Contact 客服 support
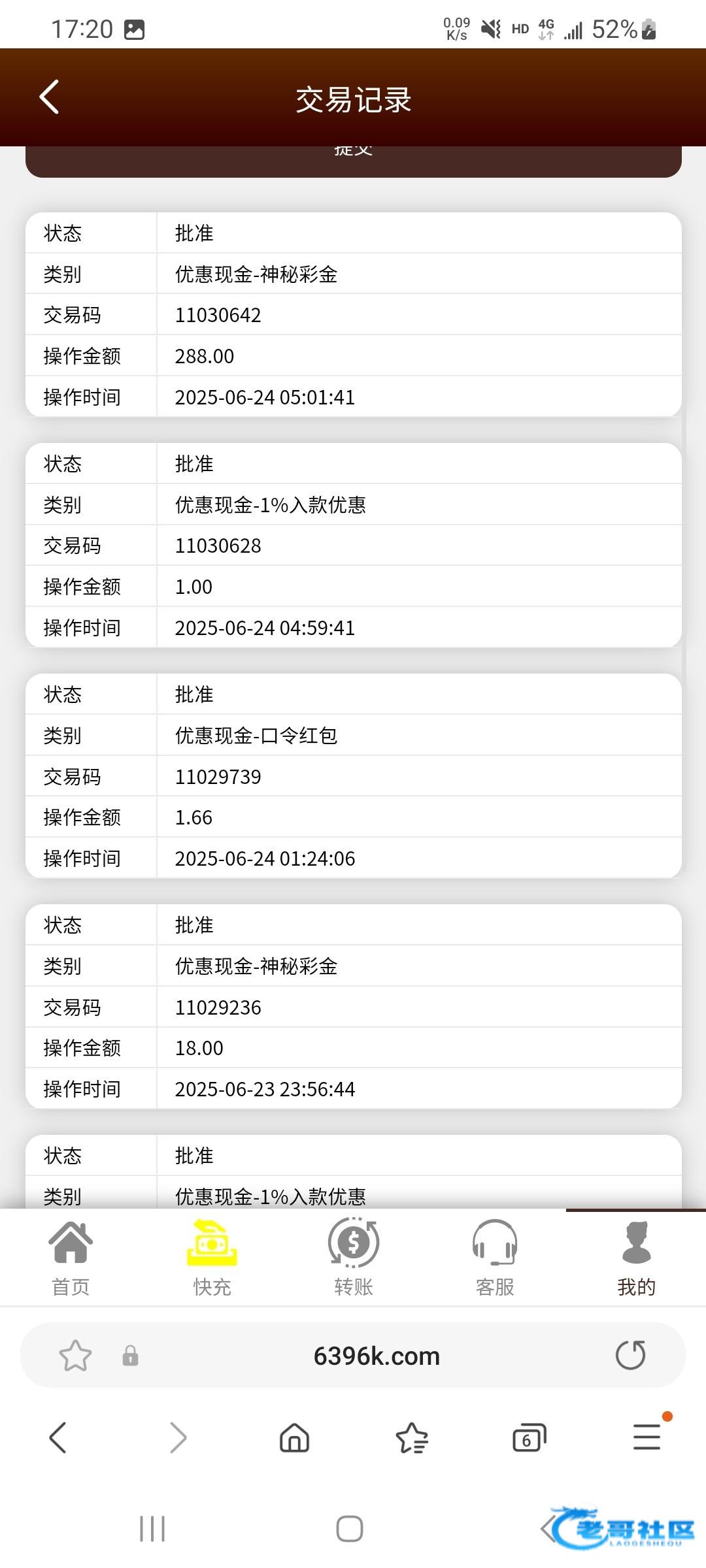706x1568 pixels. pos(495,1258)
